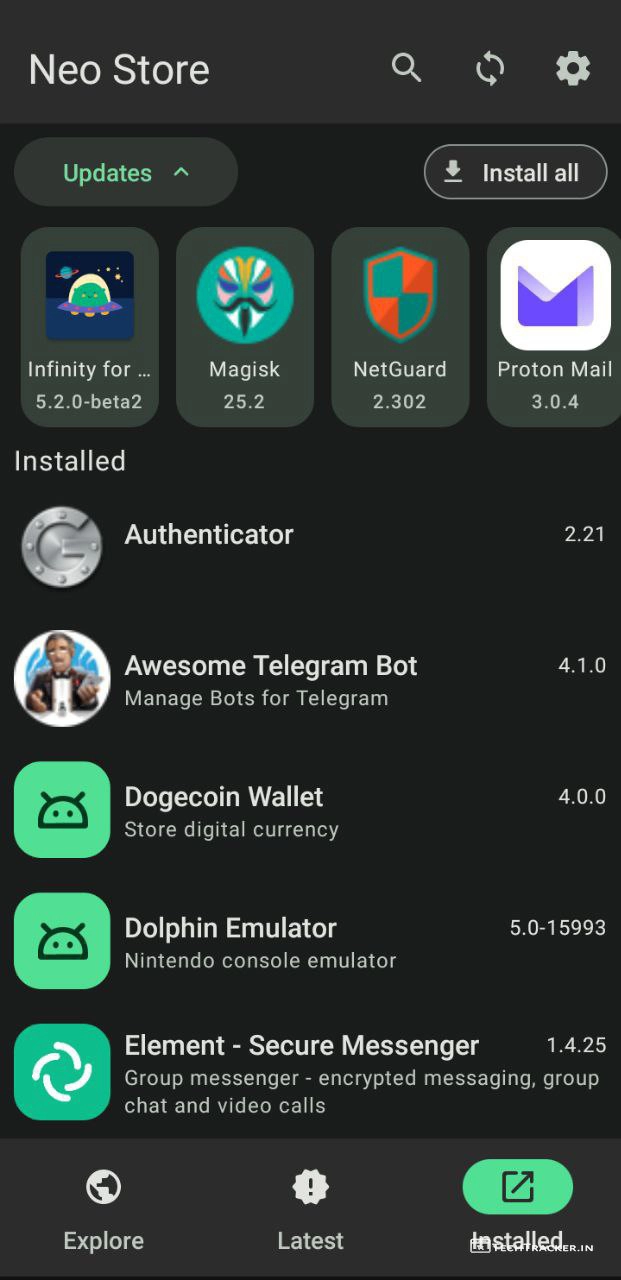The image size is (621, 1280).
Task: Open the NetGuard update card
Action: coord(400,326)
